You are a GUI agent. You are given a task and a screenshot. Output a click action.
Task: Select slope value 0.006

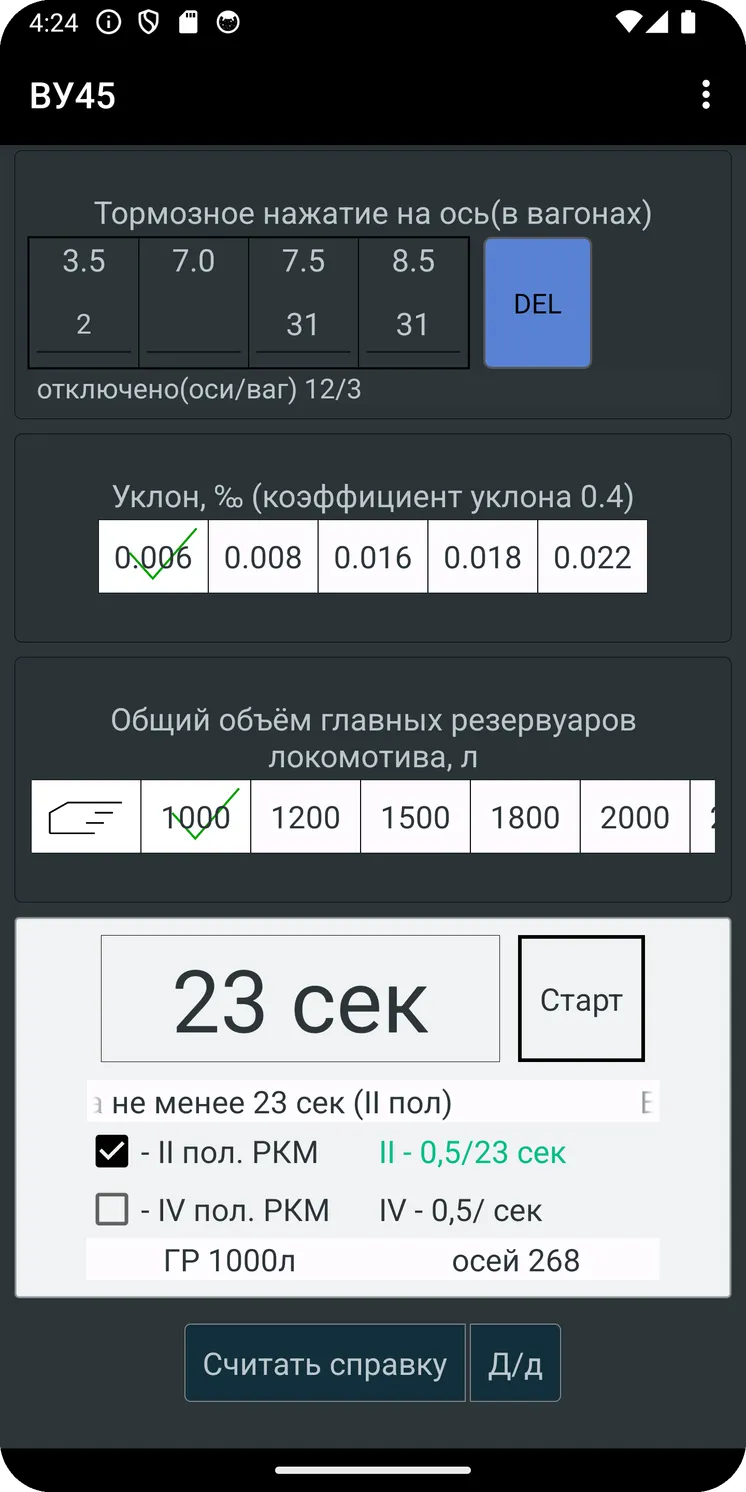(153, 557)
